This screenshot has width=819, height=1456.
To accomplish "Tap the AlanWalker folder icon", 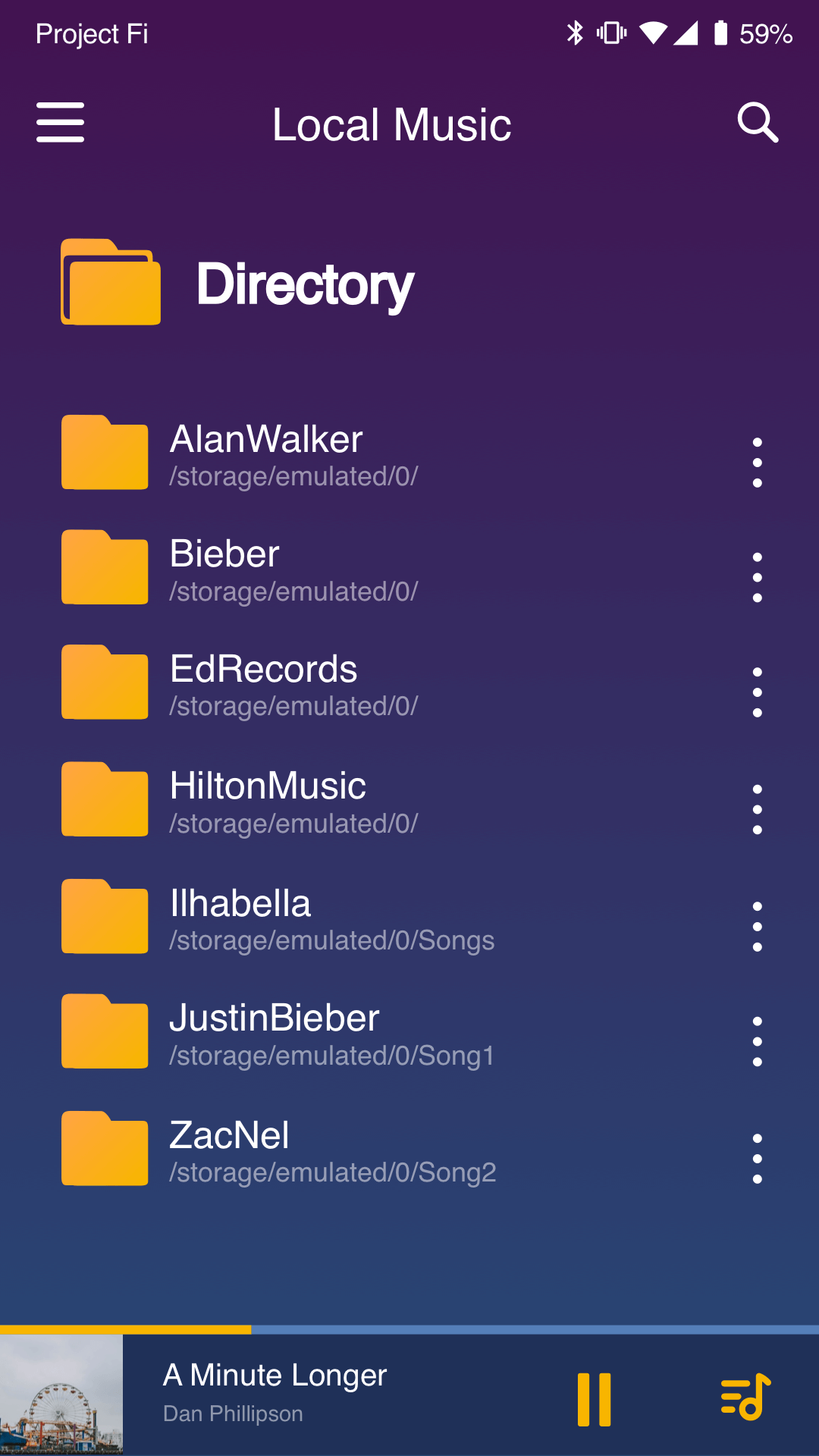I will (104, 453).
